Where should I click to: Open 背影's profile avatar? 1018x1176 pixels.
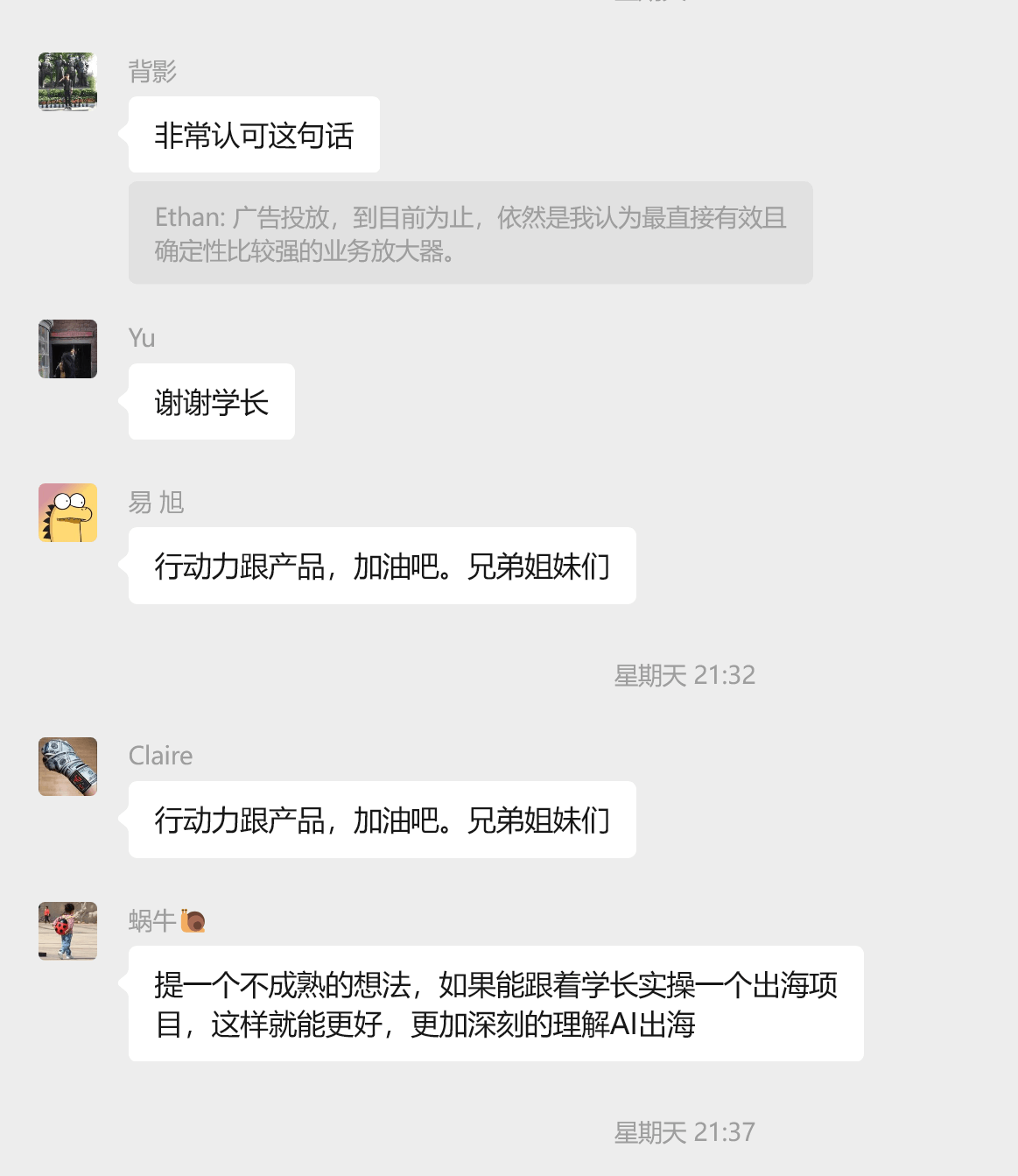pos(67,81)
